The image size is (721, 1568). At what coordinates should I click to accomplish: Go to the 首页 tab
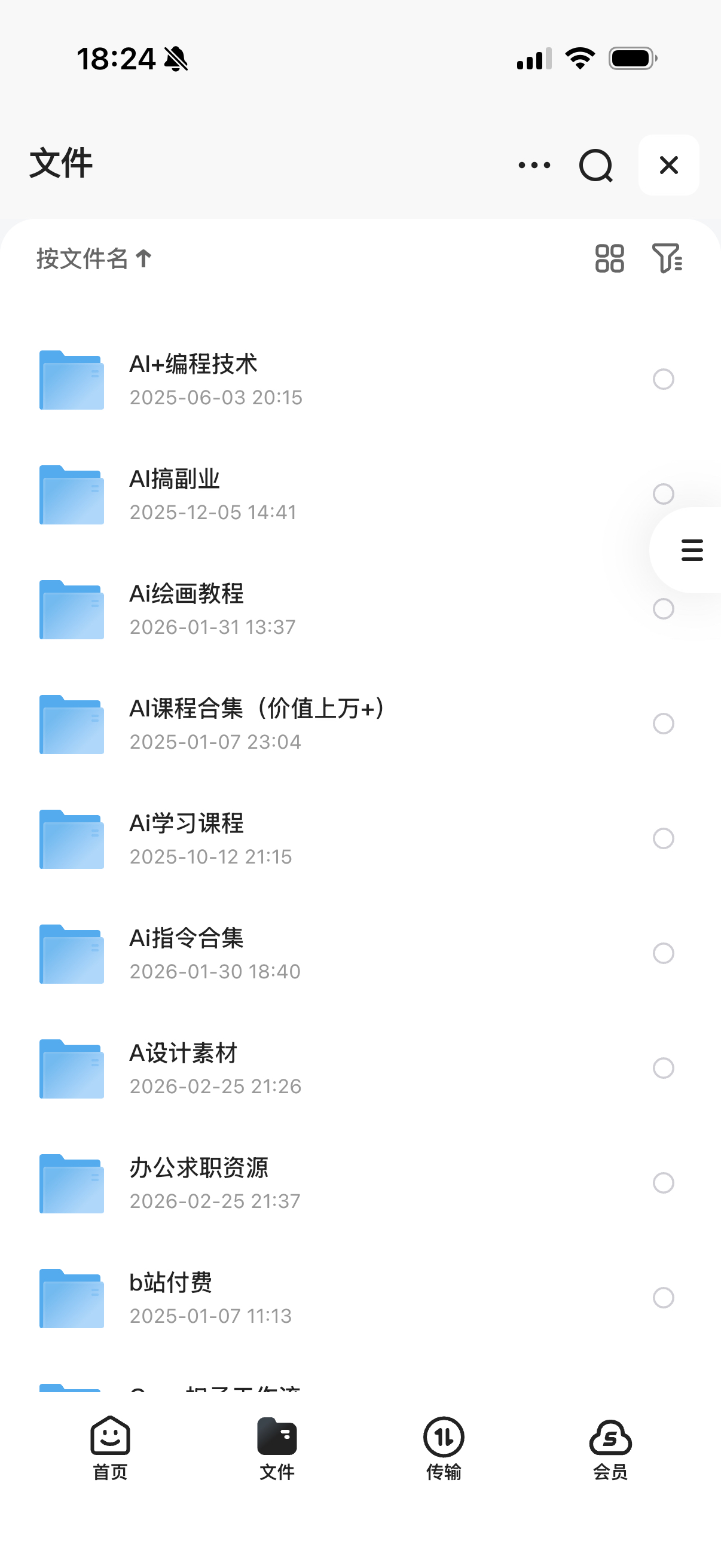[110, 1448]
